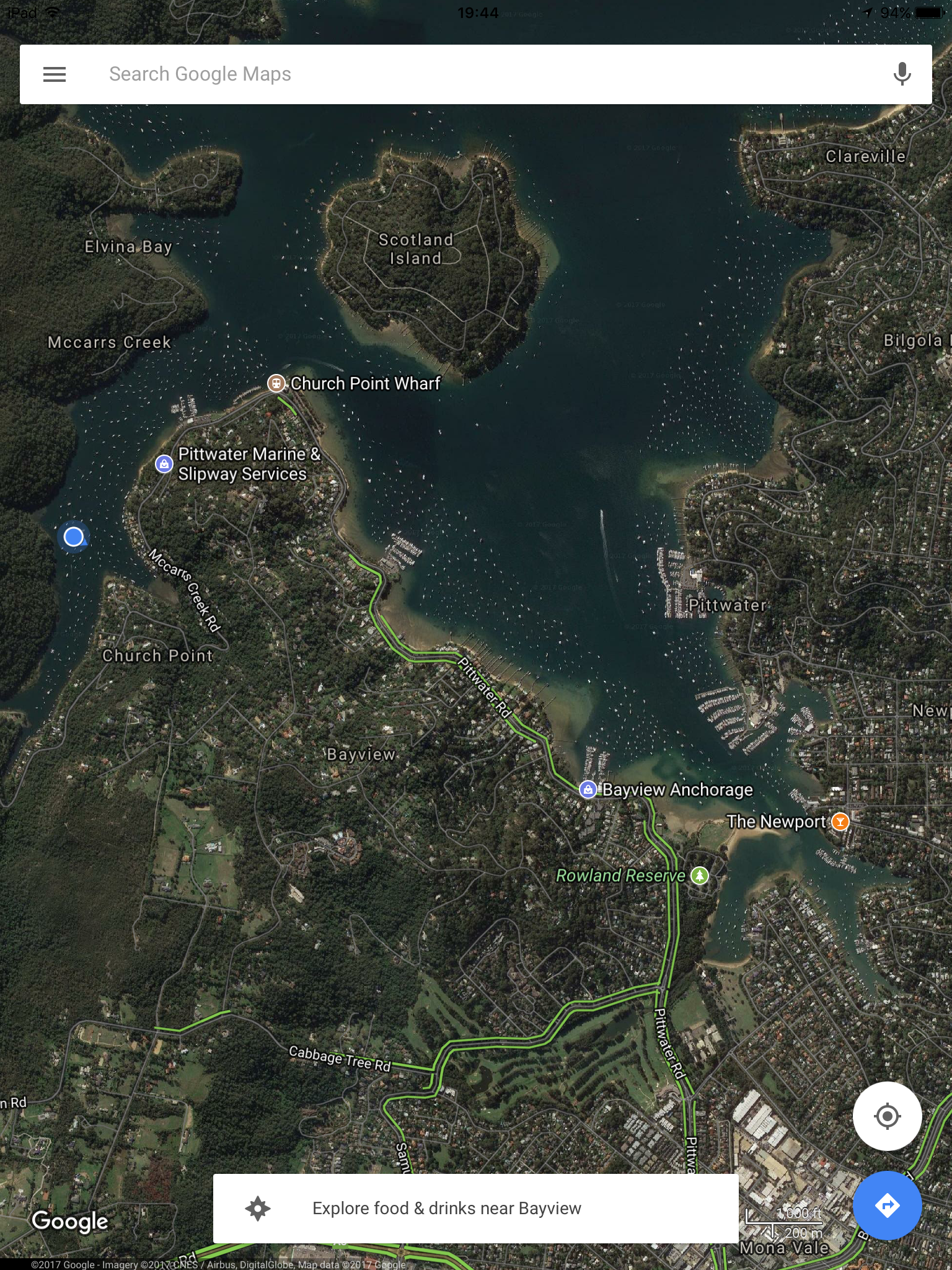
Task: Center map on my location
Action: click(887, 1116)
